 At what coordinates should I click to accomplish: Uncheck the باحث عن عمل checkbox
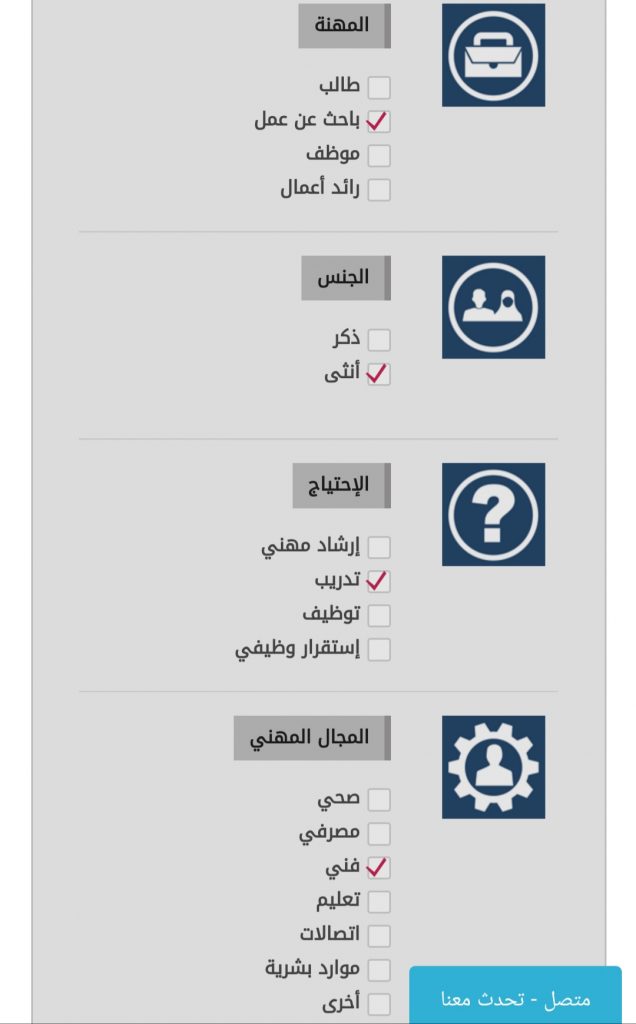coord(379,122)
